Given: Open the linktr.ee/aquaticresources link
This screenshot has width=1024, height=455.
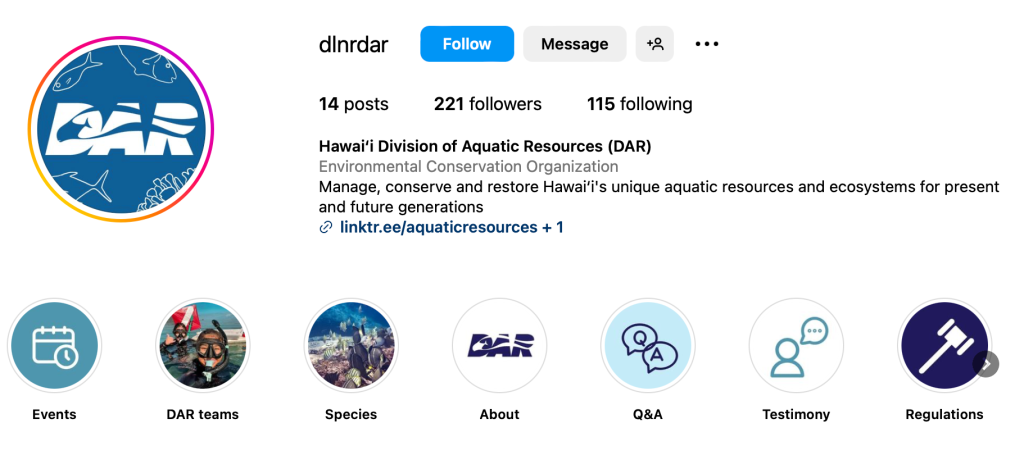Looking at the screenshot, I should pos(438,227).
